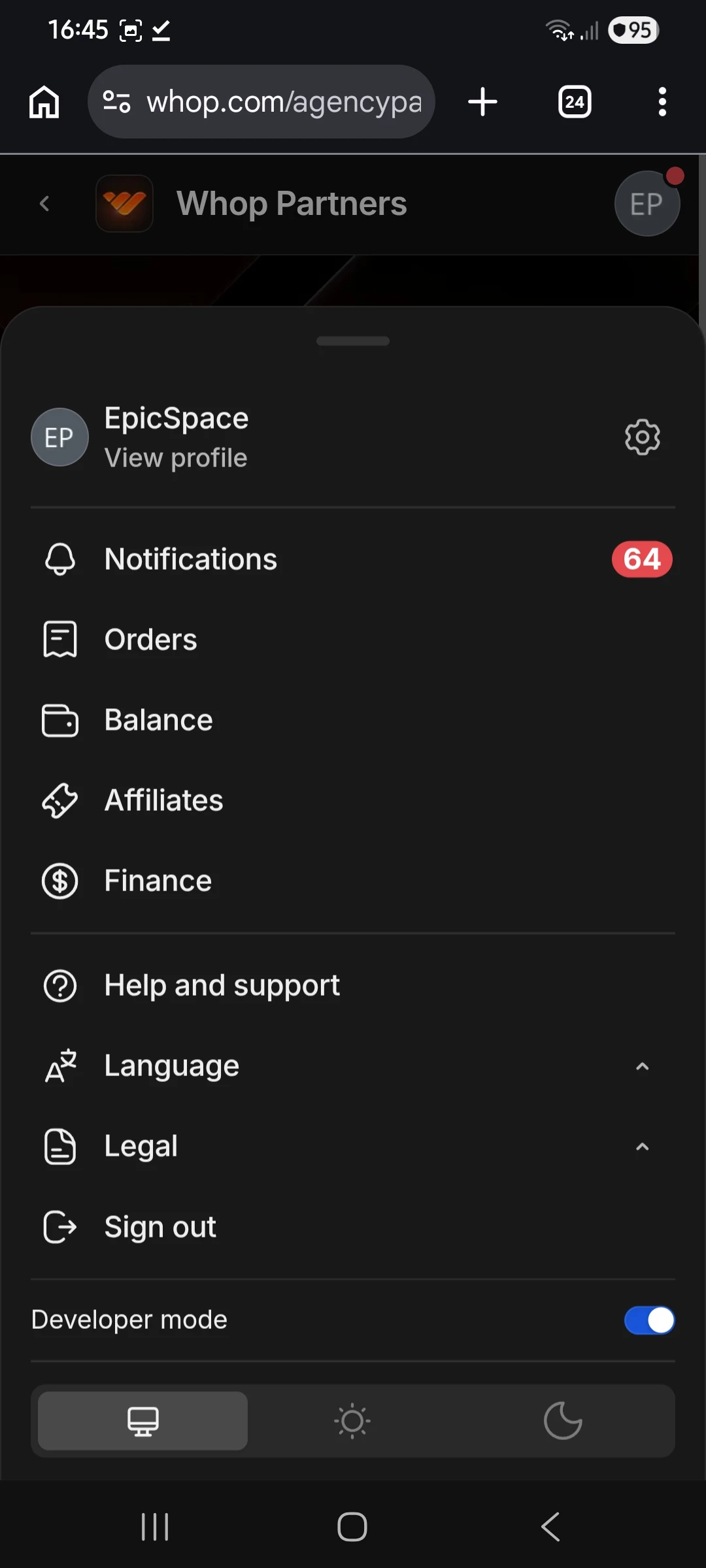Click the Sign out icon
Viewport: 706px width, 1568px height.
[x=60, y=1227]
